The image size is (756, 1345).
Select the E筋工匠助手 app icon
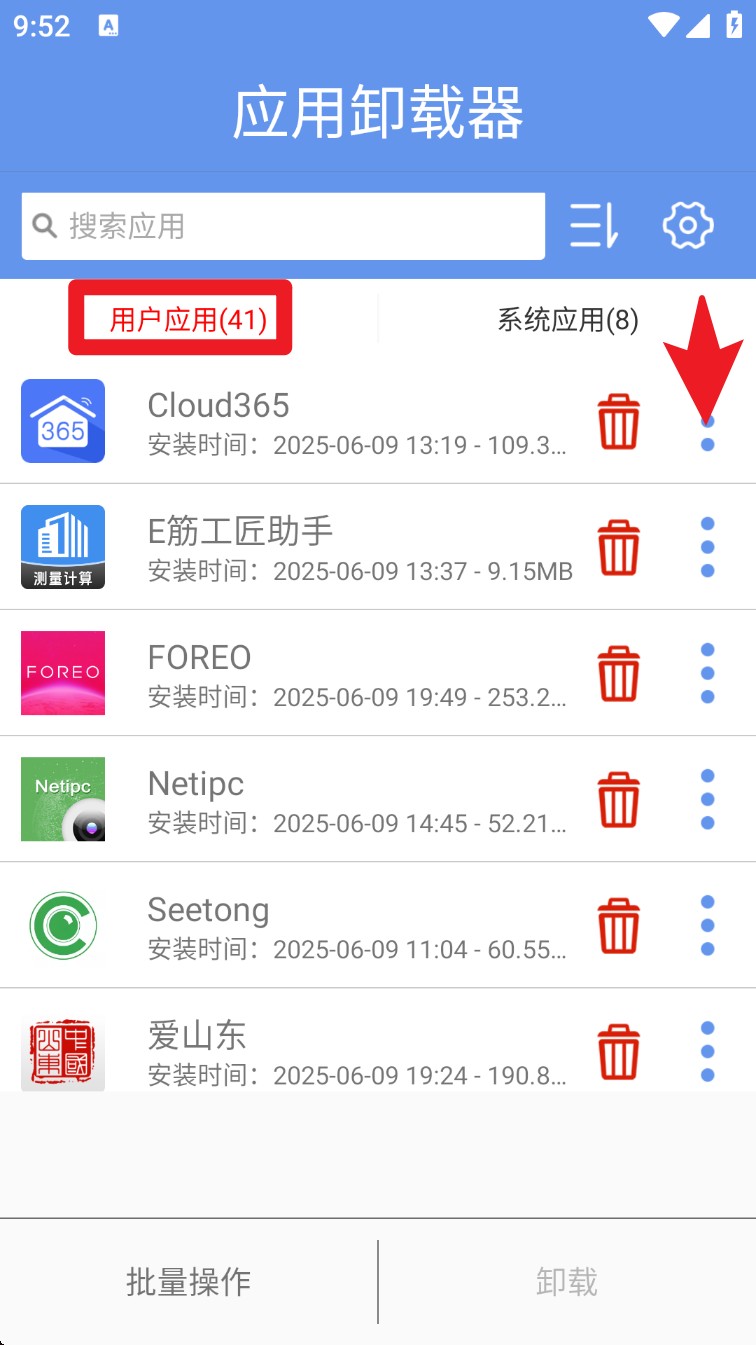pos(63,547)
